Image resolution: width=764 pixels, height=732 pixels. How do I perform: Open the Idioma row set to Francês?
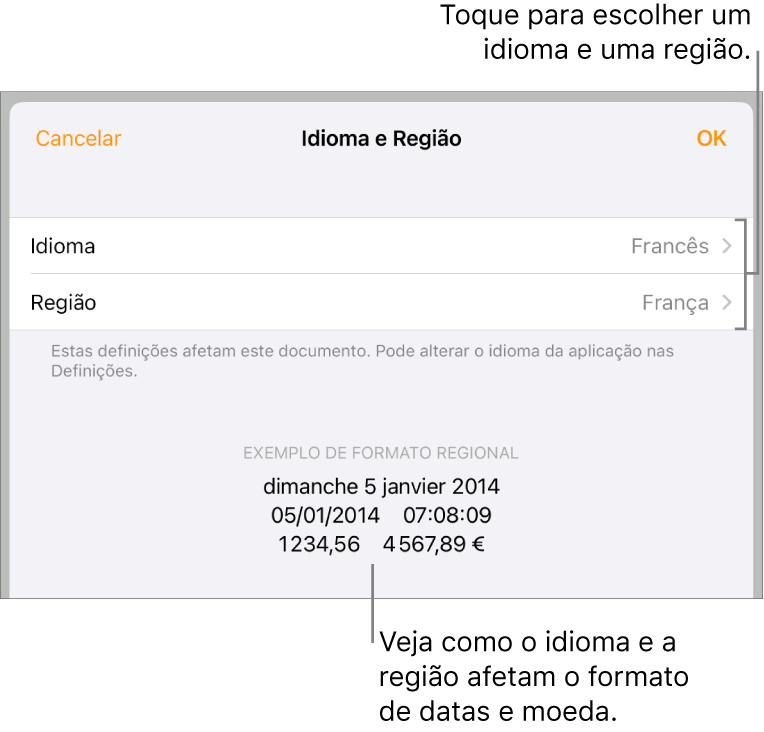(x=382, y=246)
